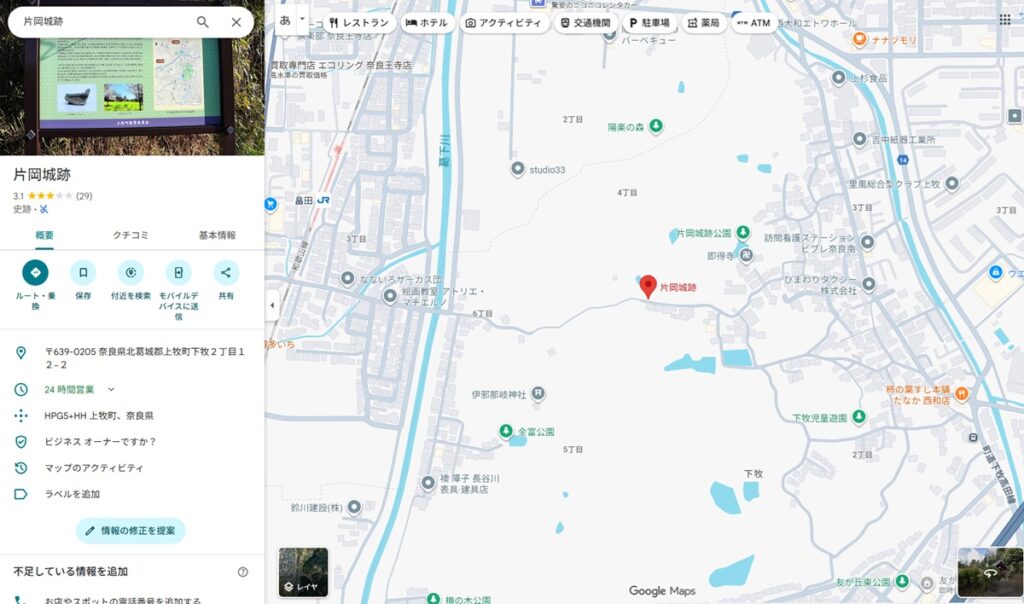This screenshot has width=1024, height=604.
Task: Save this place with 保存
Action: [x=83, y=272]
